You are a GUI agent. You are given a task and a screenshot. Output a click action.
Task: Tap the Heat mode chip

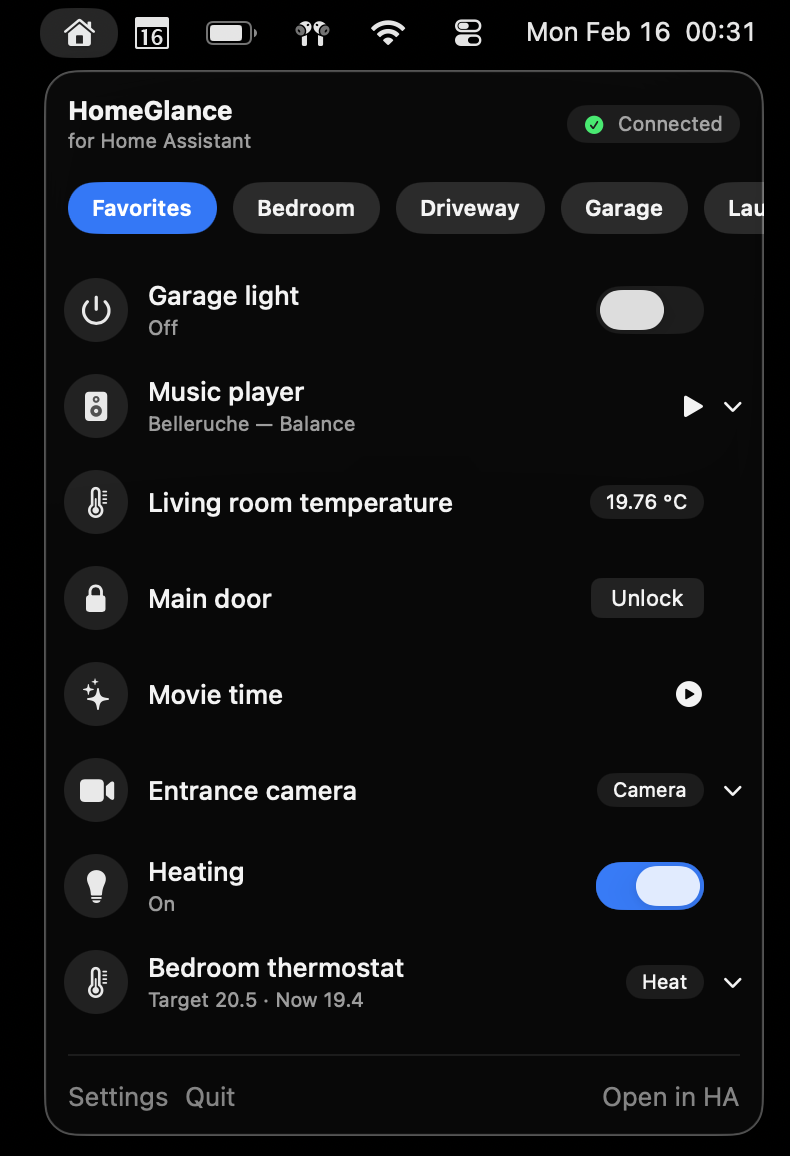[x=664, y=982]
